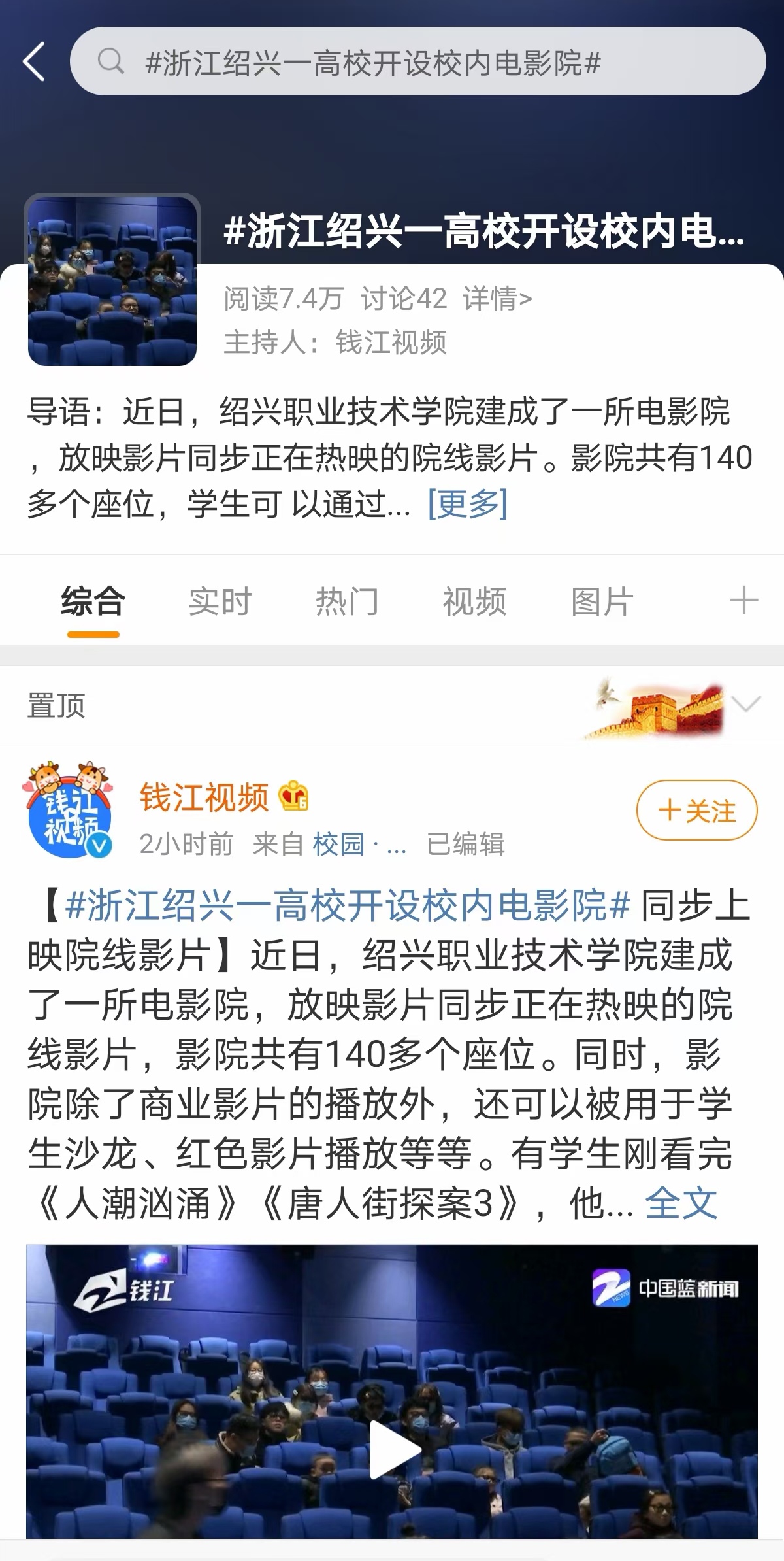
Task: Go back using the top-left arrow
Action: pyautogui.click(x=34, y=62)
